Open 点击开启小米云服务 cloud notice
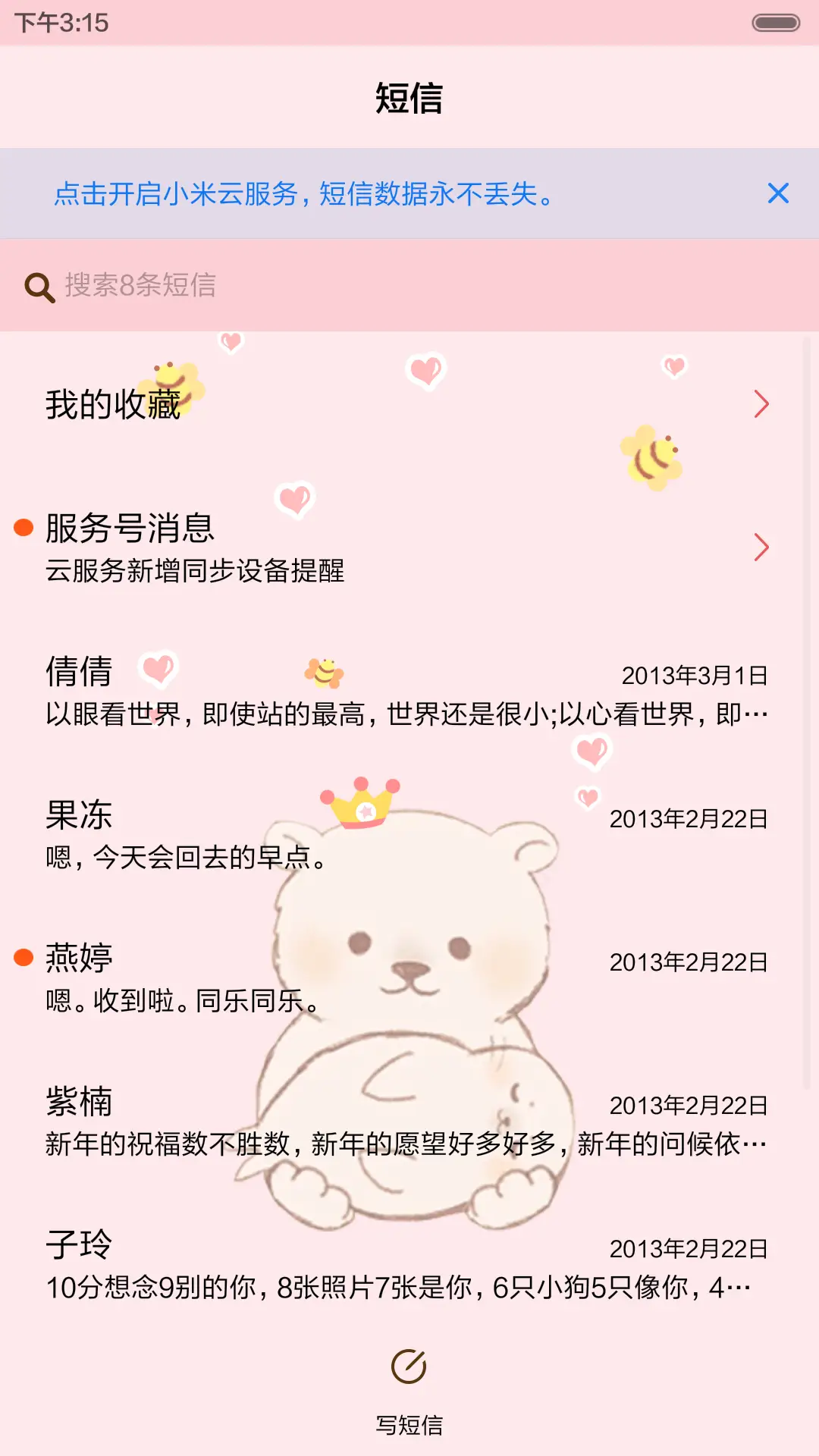This screenshot has height=1456, width=819. (303, 194)
